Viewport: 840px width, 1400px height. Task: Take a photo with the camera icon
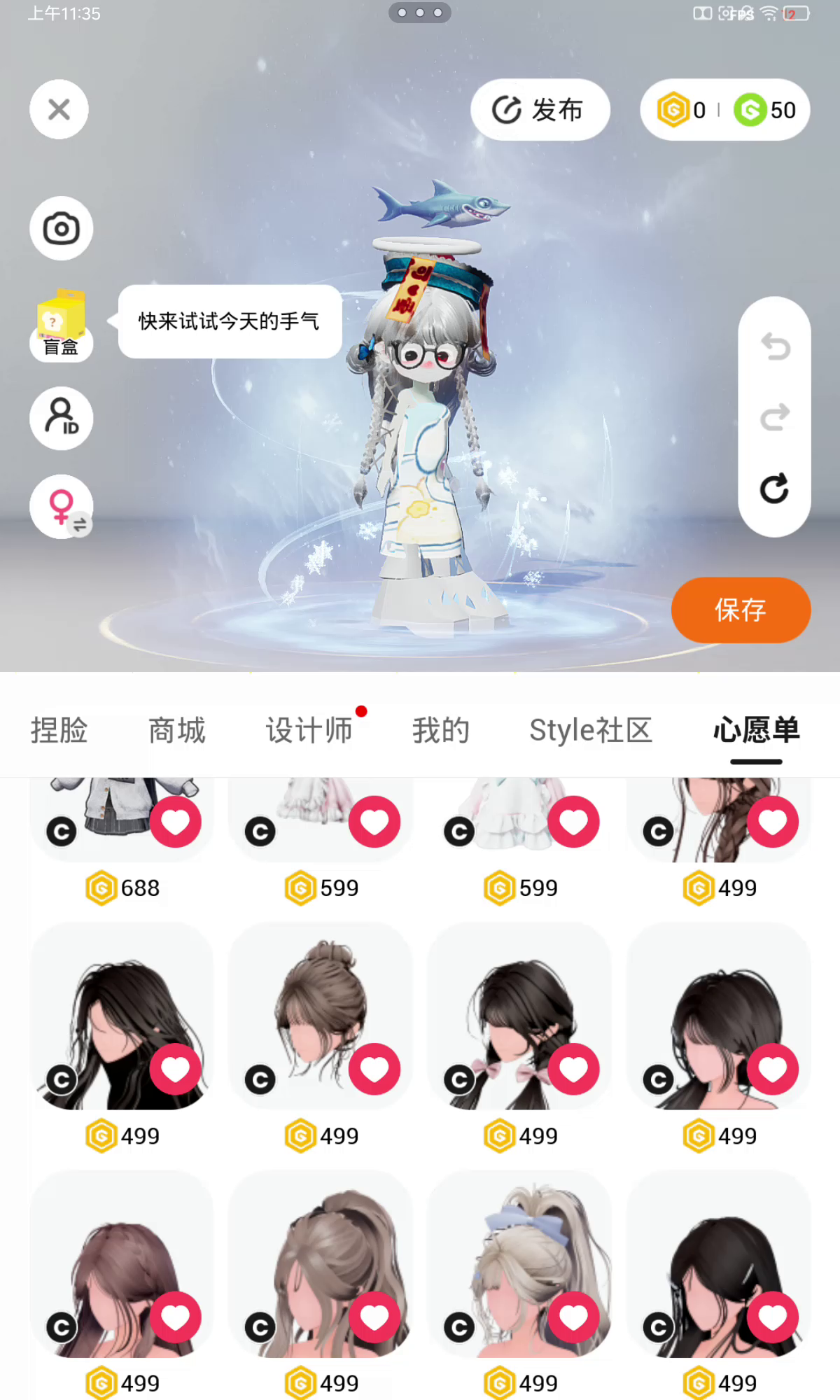[x=61, y=228]
